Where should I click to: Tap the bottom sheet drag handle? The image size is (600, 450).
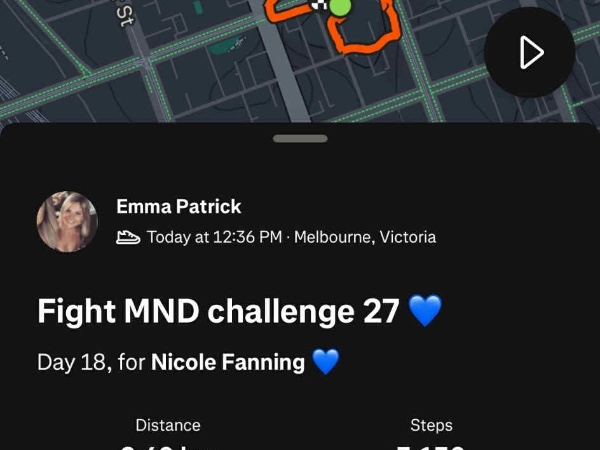click(300, 138)
